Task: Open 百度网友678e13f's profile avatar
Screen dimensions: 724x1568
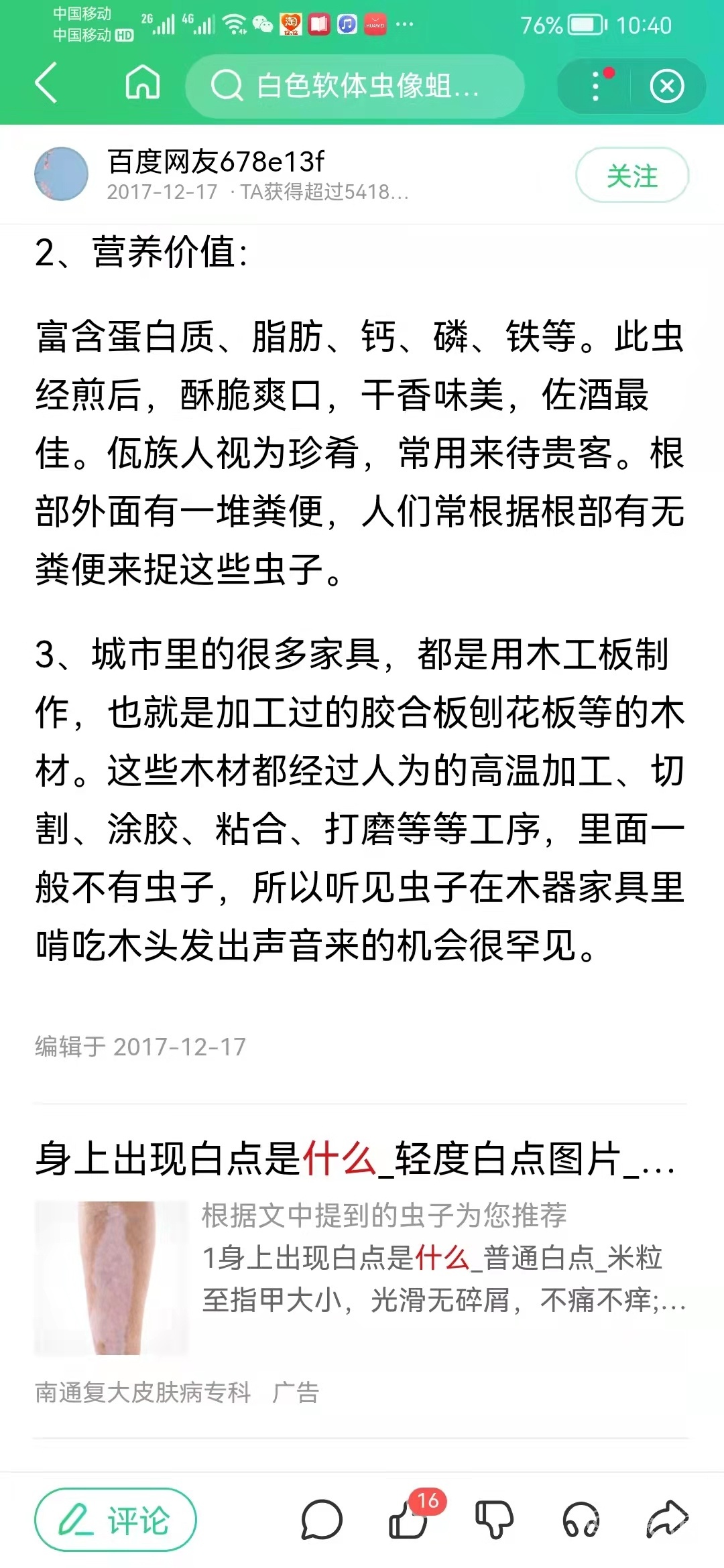Action: click(x=62, y=174)
